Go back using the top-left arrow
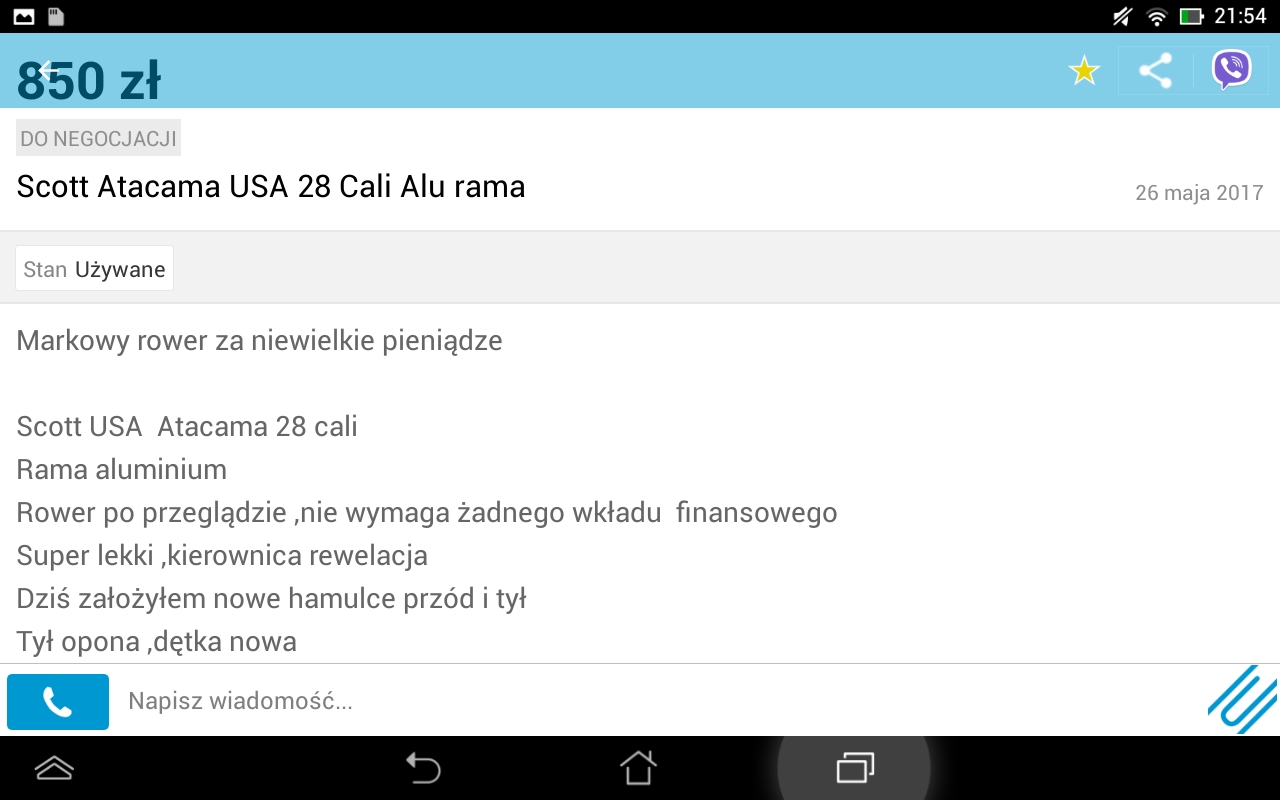The image size is (1280, 800). click(x=45, y=71)
